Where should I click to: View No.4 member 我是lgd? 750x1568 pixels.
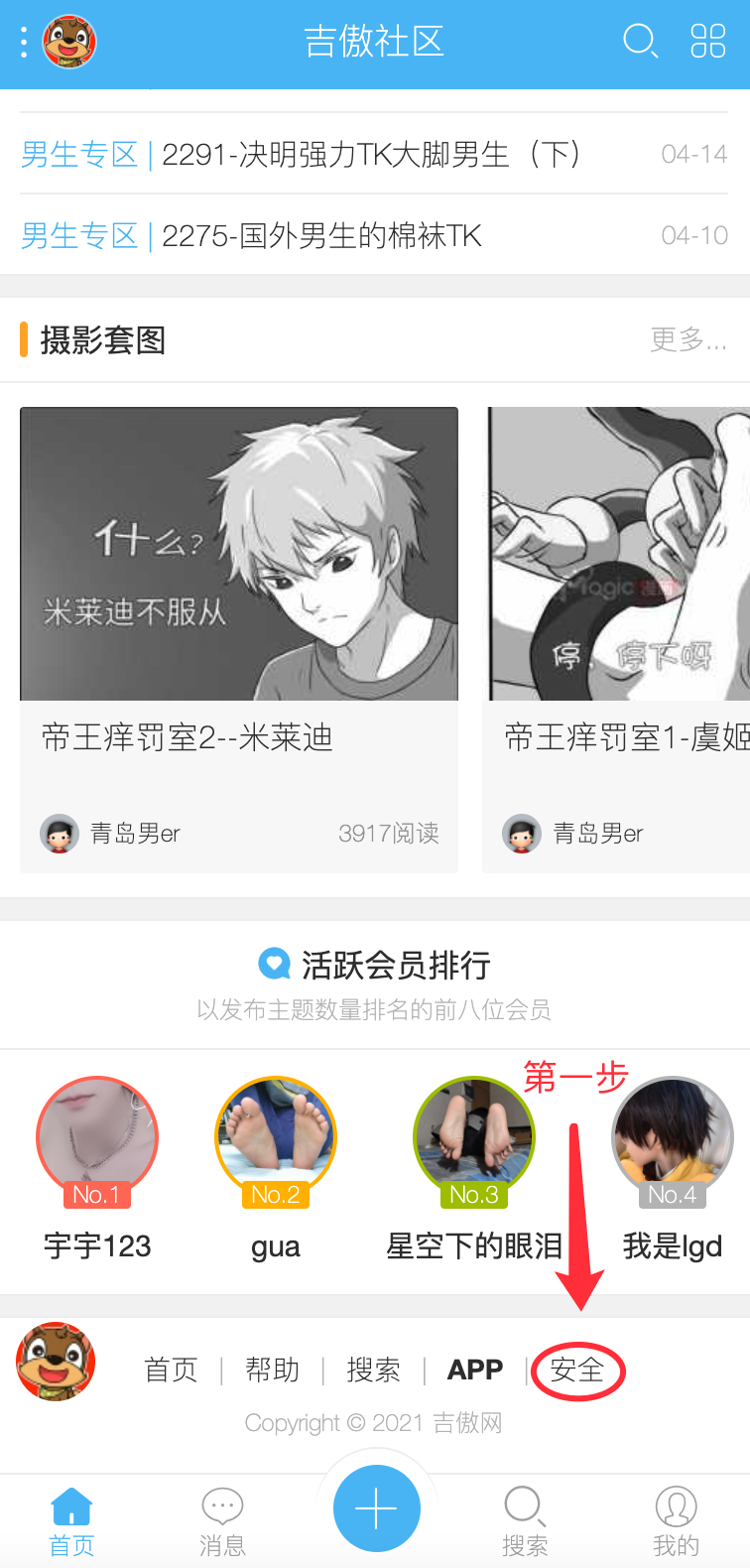click(673, 1166)
